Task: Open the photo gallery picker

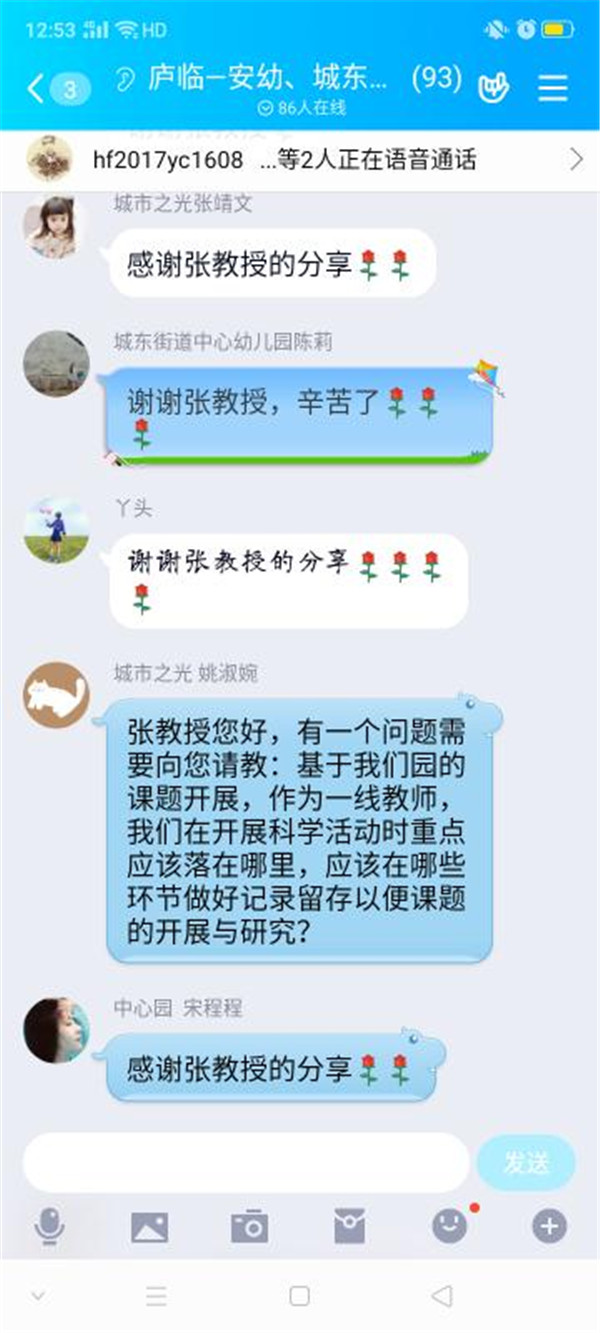Action: click(x=149, y=1225)
